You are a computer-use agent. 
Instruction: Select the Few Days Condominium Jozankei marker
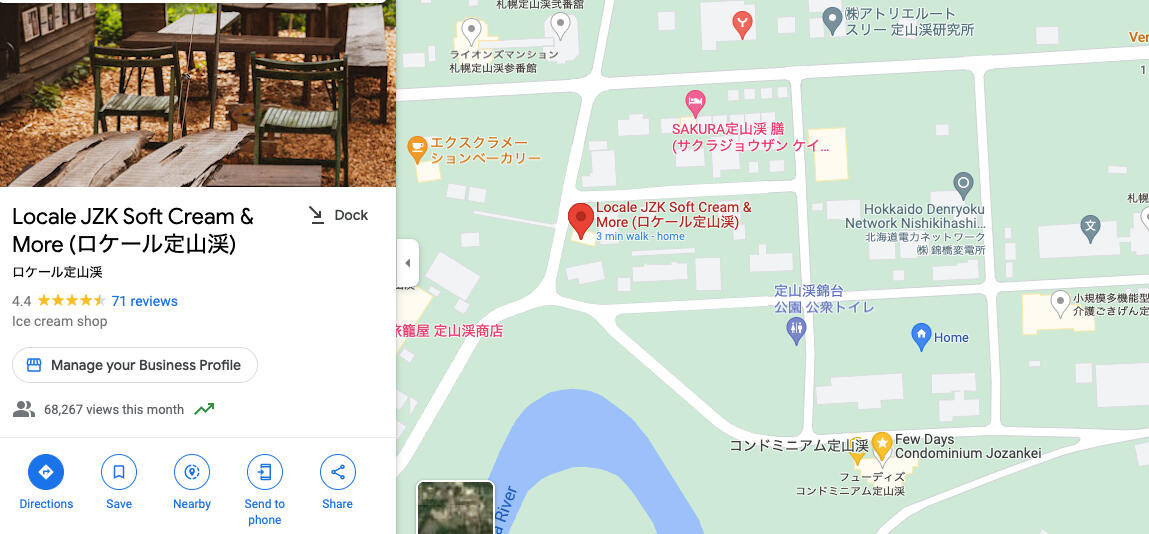click(x=881, y=443)
